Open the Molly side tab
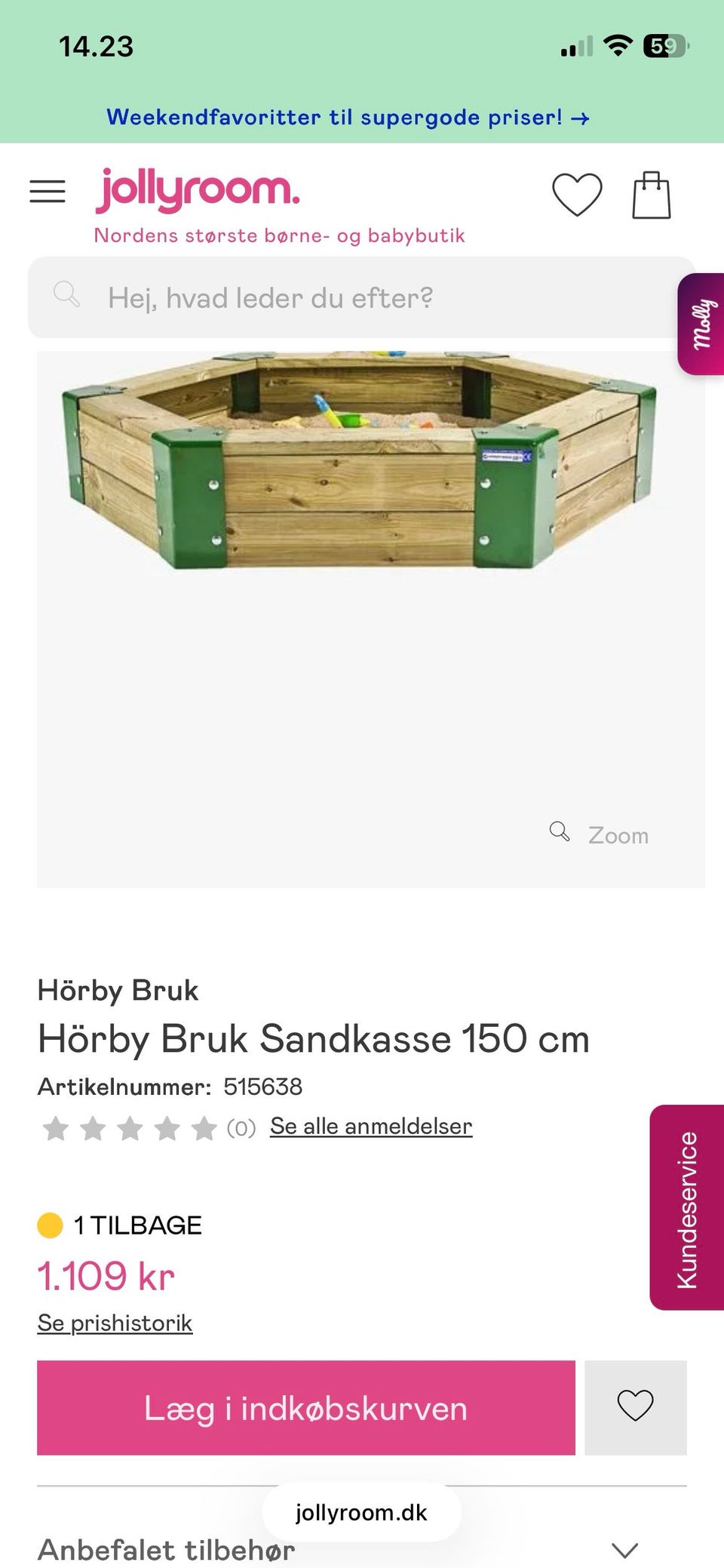 (701, 324)
